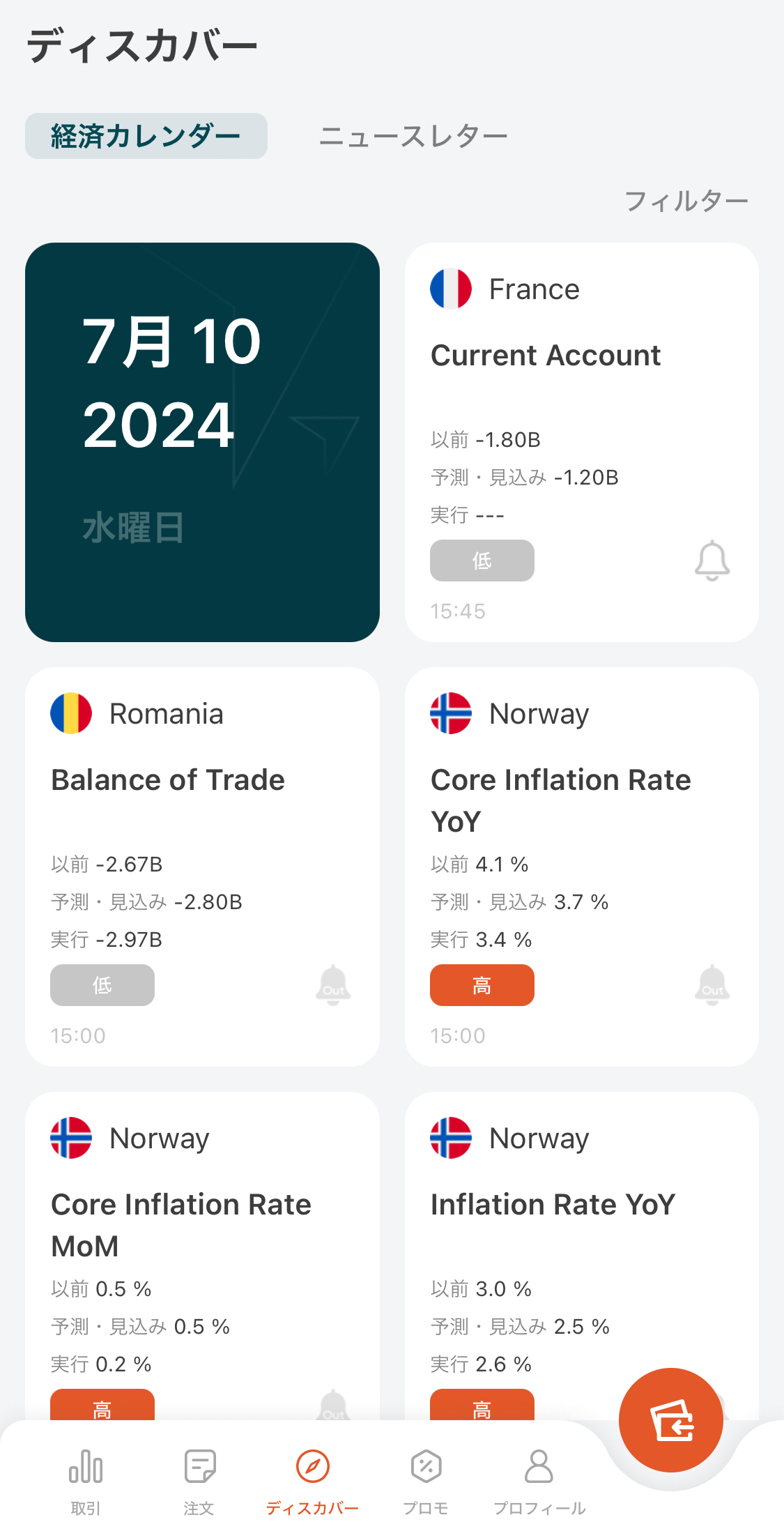Switch to the ニュースレター tab
The height and width of the screenshot is (1538, 784).
(x=413, y=137)
